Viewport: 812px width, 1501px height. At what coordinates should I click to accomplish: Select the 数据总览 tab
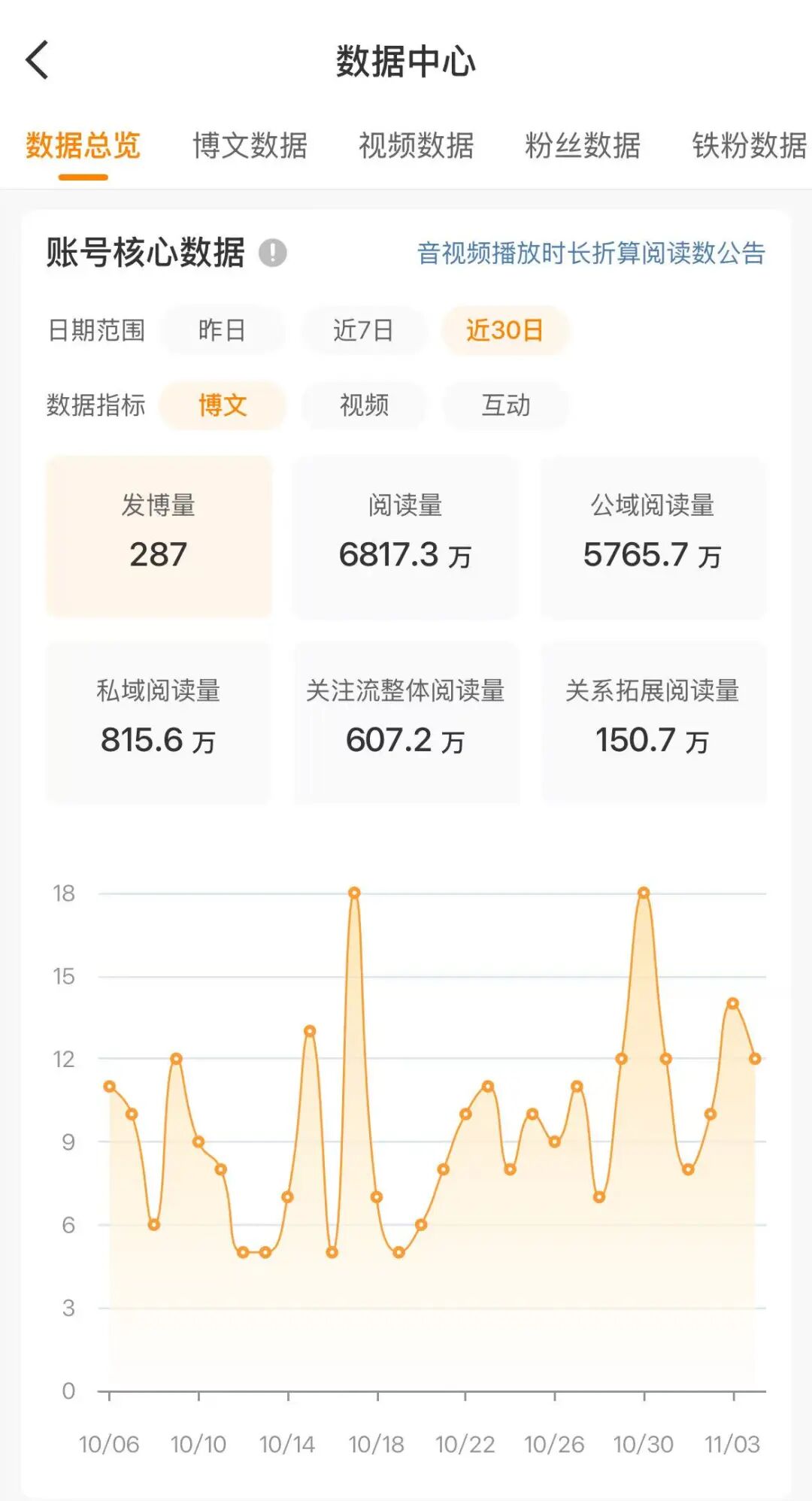point(83,146)
